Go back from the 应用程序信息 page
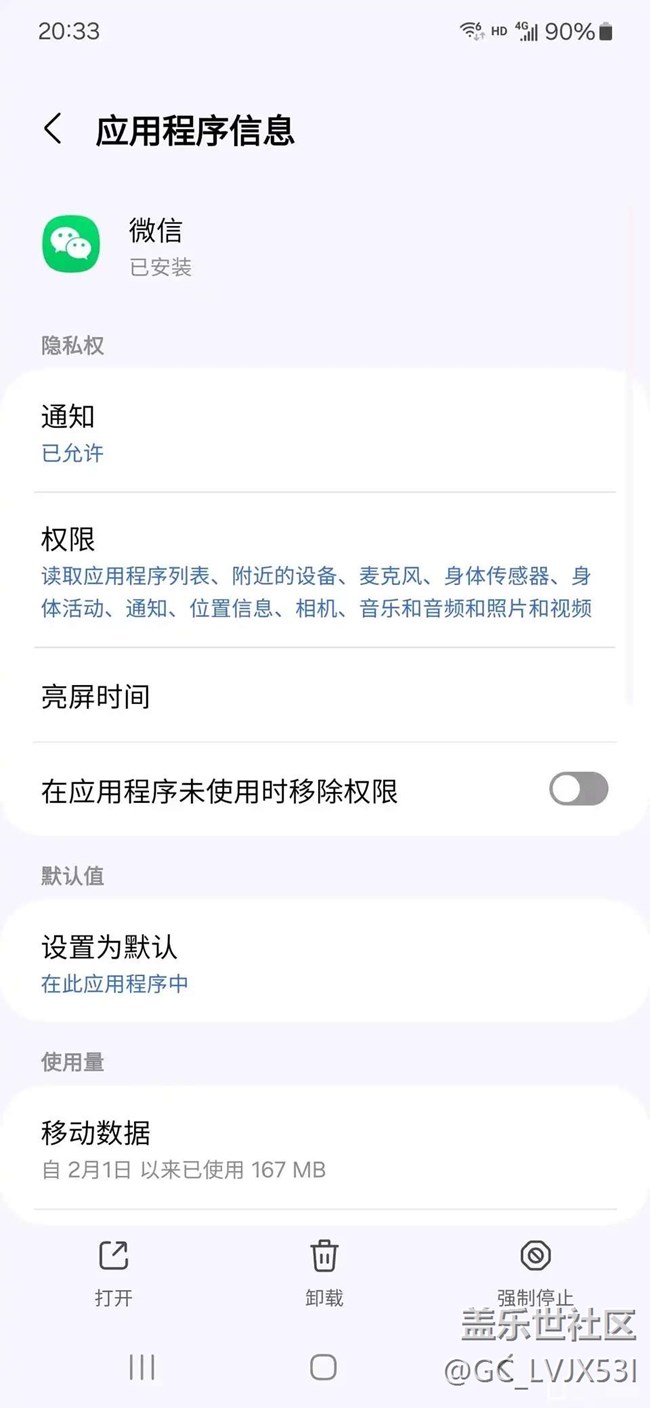 [x=53, y=130]
